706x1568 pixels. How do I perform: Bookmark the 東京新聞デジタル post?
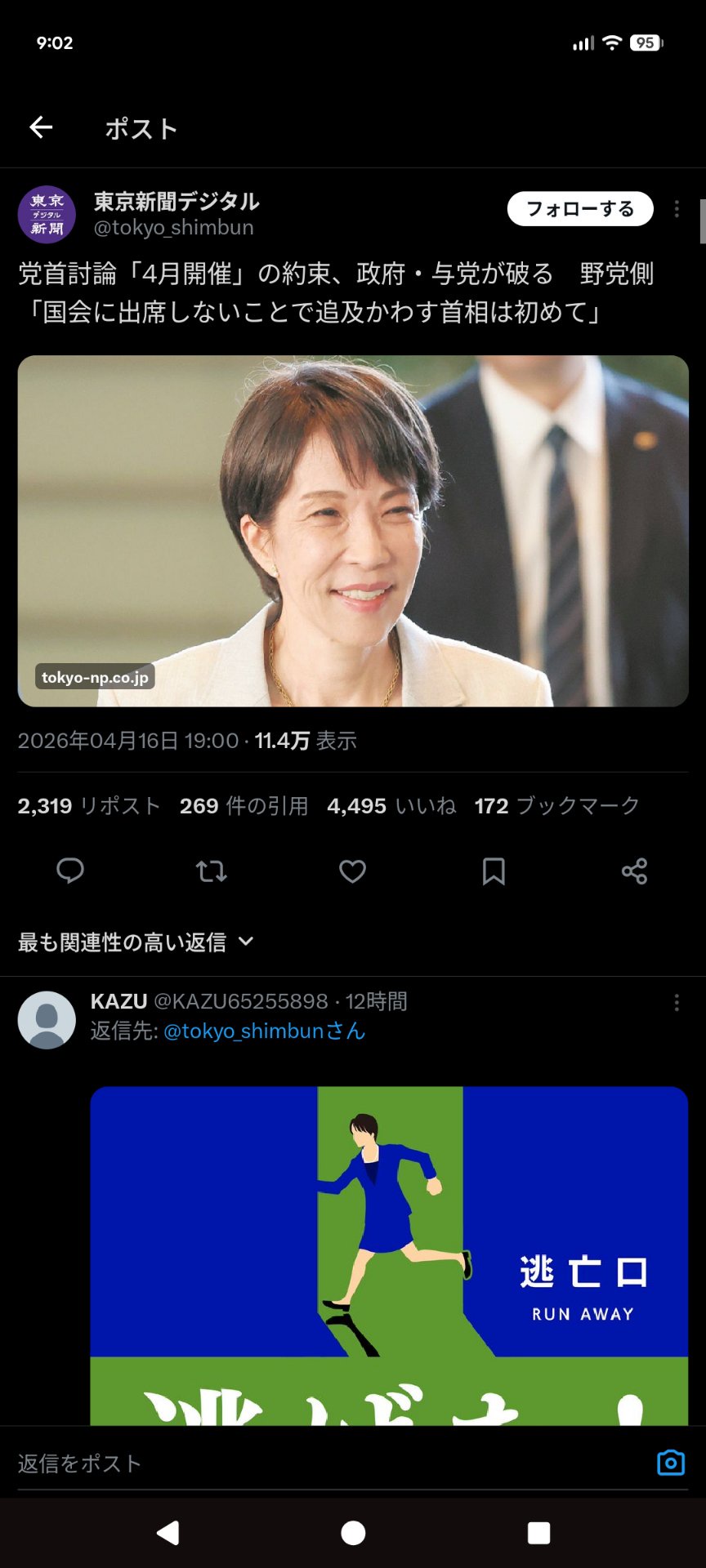tap(494, 871)
